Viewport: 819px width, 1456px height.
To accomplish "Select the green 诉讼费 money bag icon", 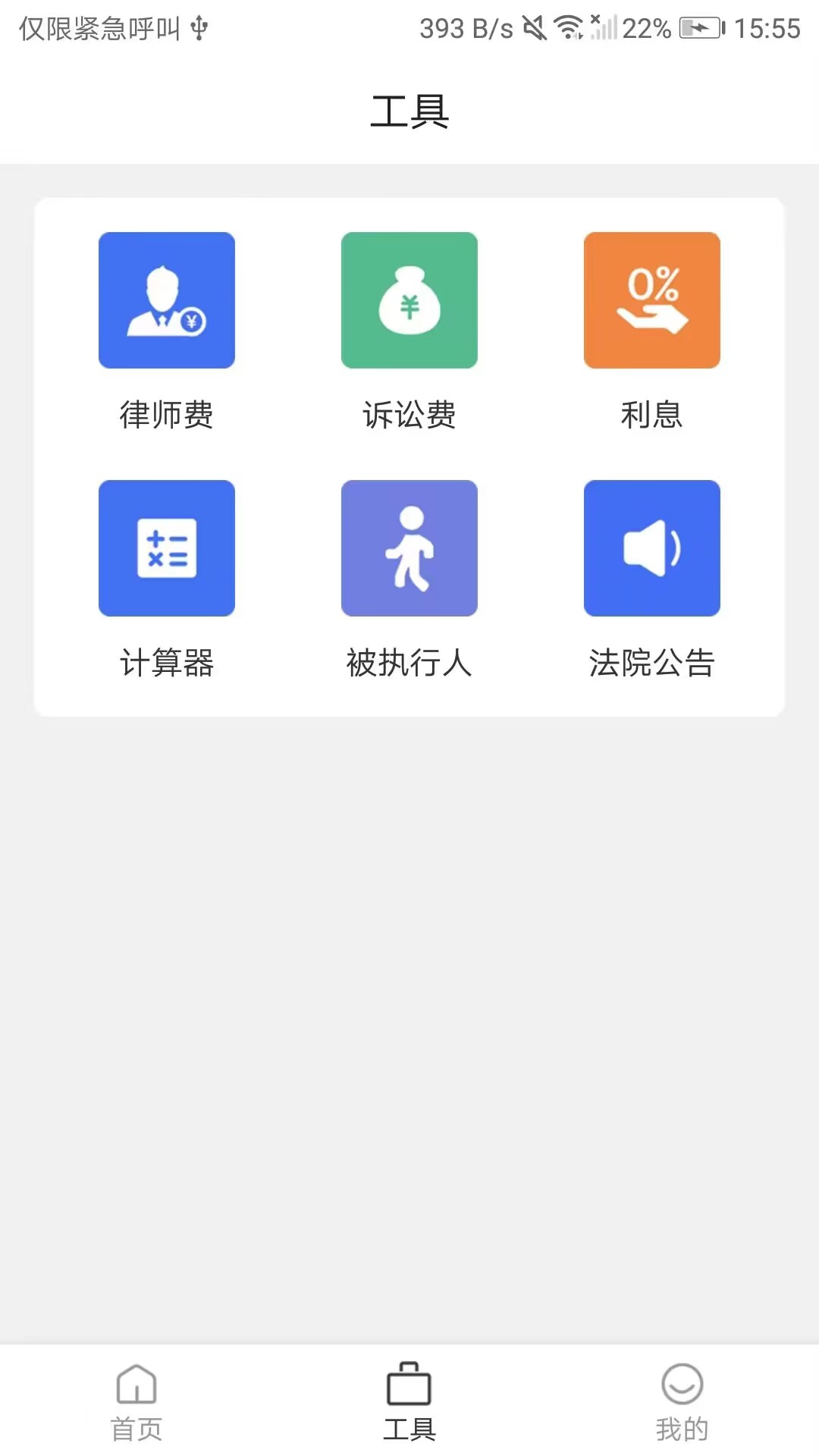I will [409, 300].
